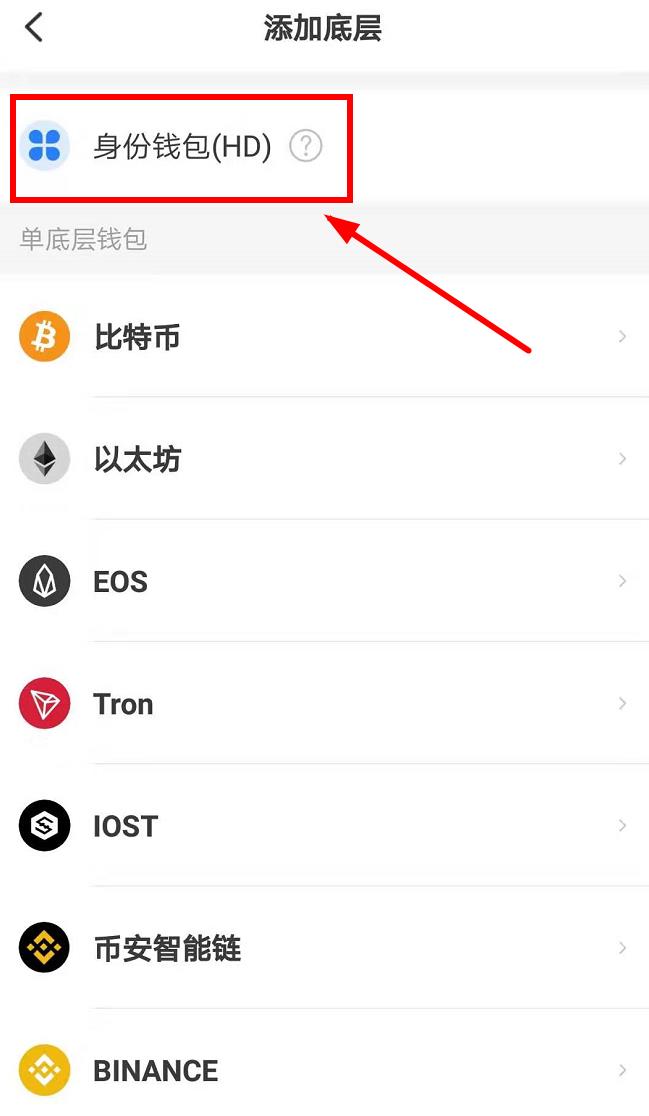This screenshot has height=1116, width=649.
Task: Go back from the 添加底层 screen
Action: click(34, 28)
